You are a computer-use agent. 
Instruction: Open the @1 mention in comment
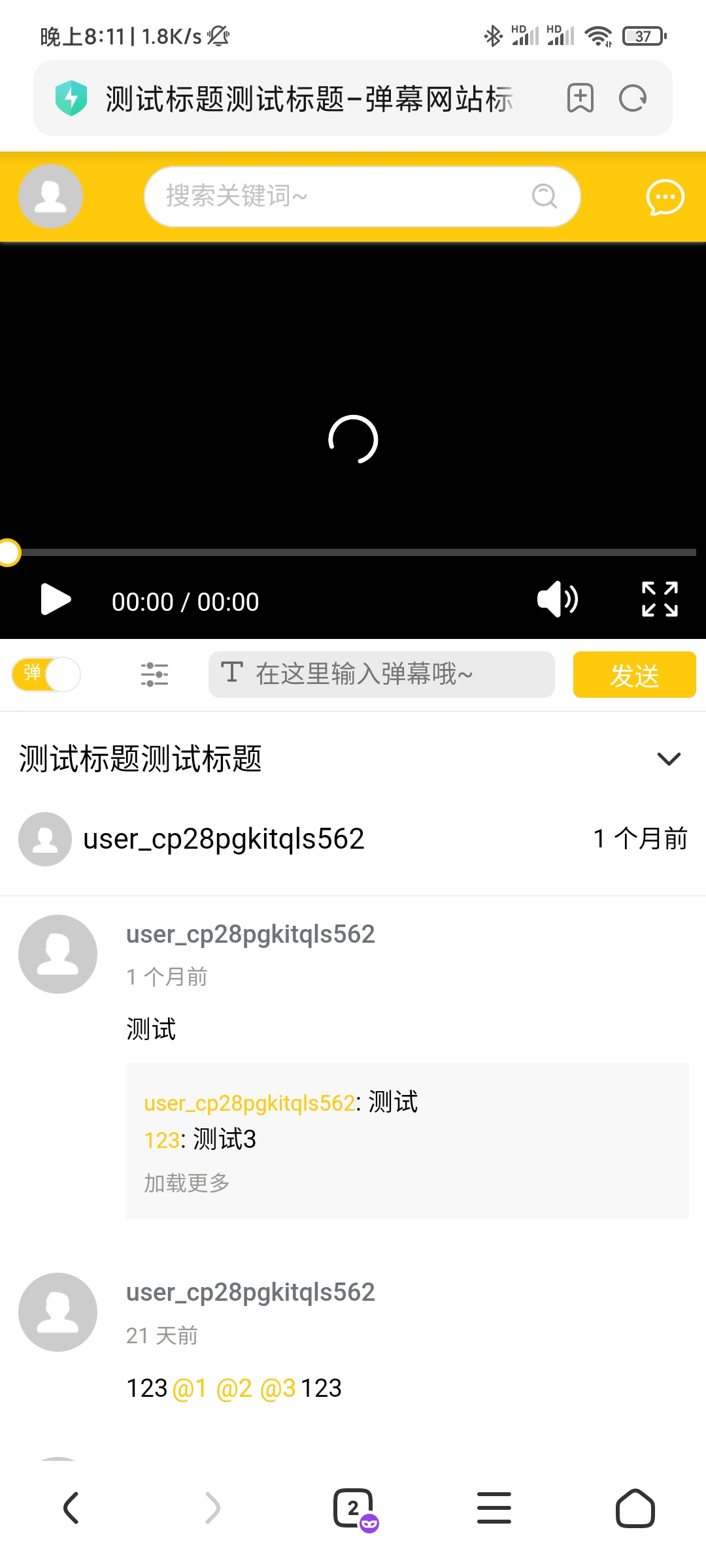(x=190, y=1388)
